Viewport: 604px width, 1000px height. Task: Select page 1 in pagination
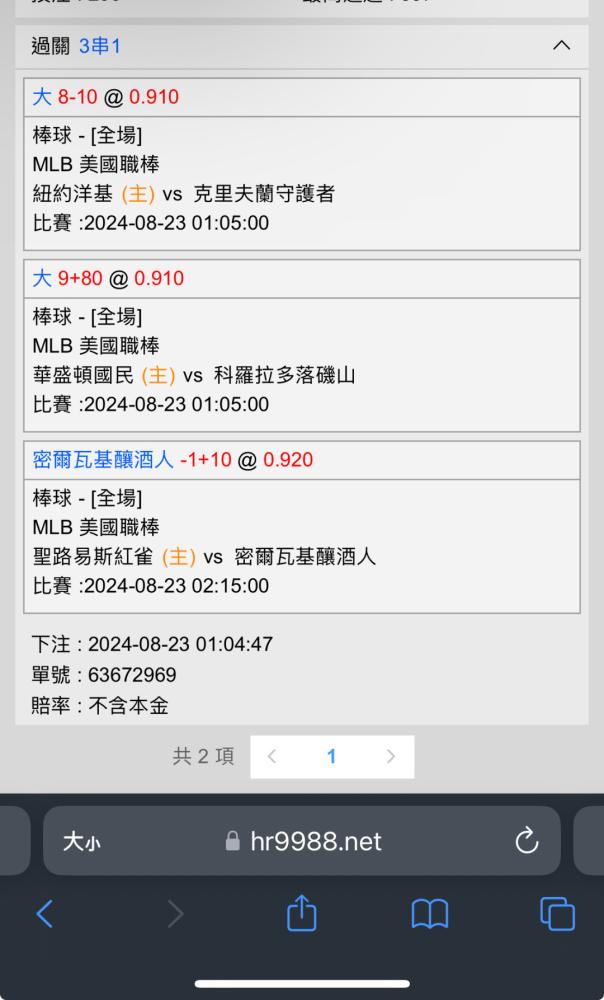pos(331,756)
